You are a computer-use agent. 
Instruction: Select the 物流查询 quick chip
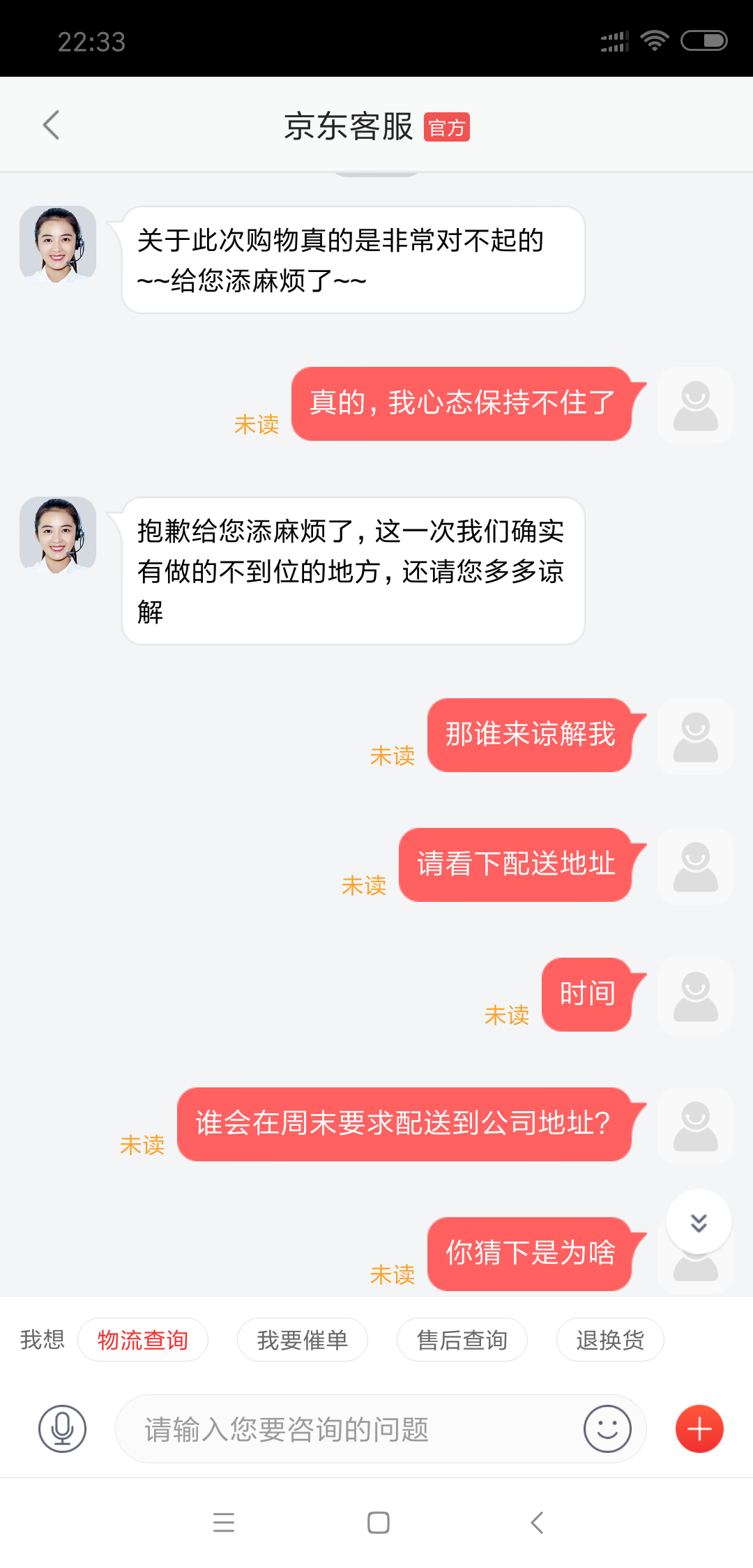click(x=143, y=1339)
